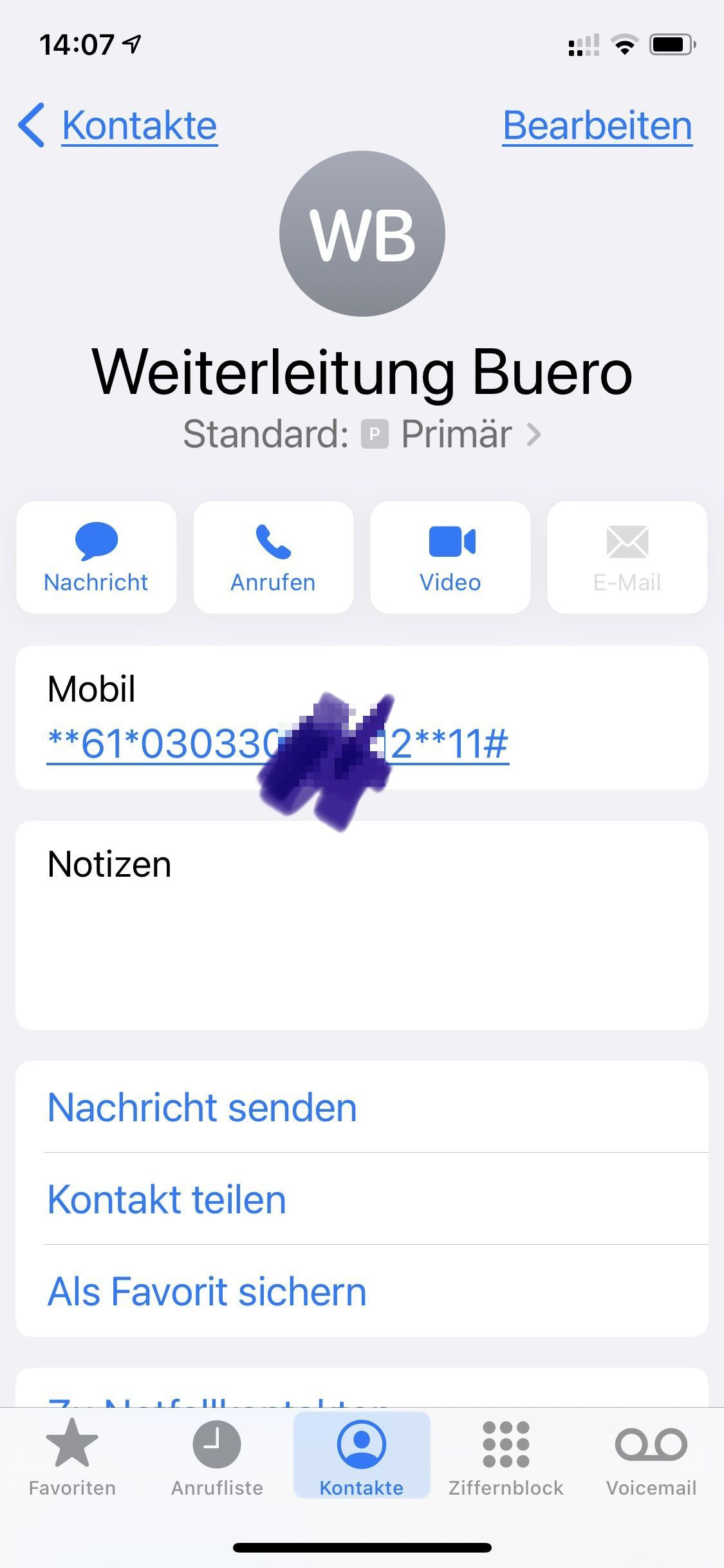Choose Kontakt teilen
This screenshot has width=724, height=1568.
point(167,1199)
